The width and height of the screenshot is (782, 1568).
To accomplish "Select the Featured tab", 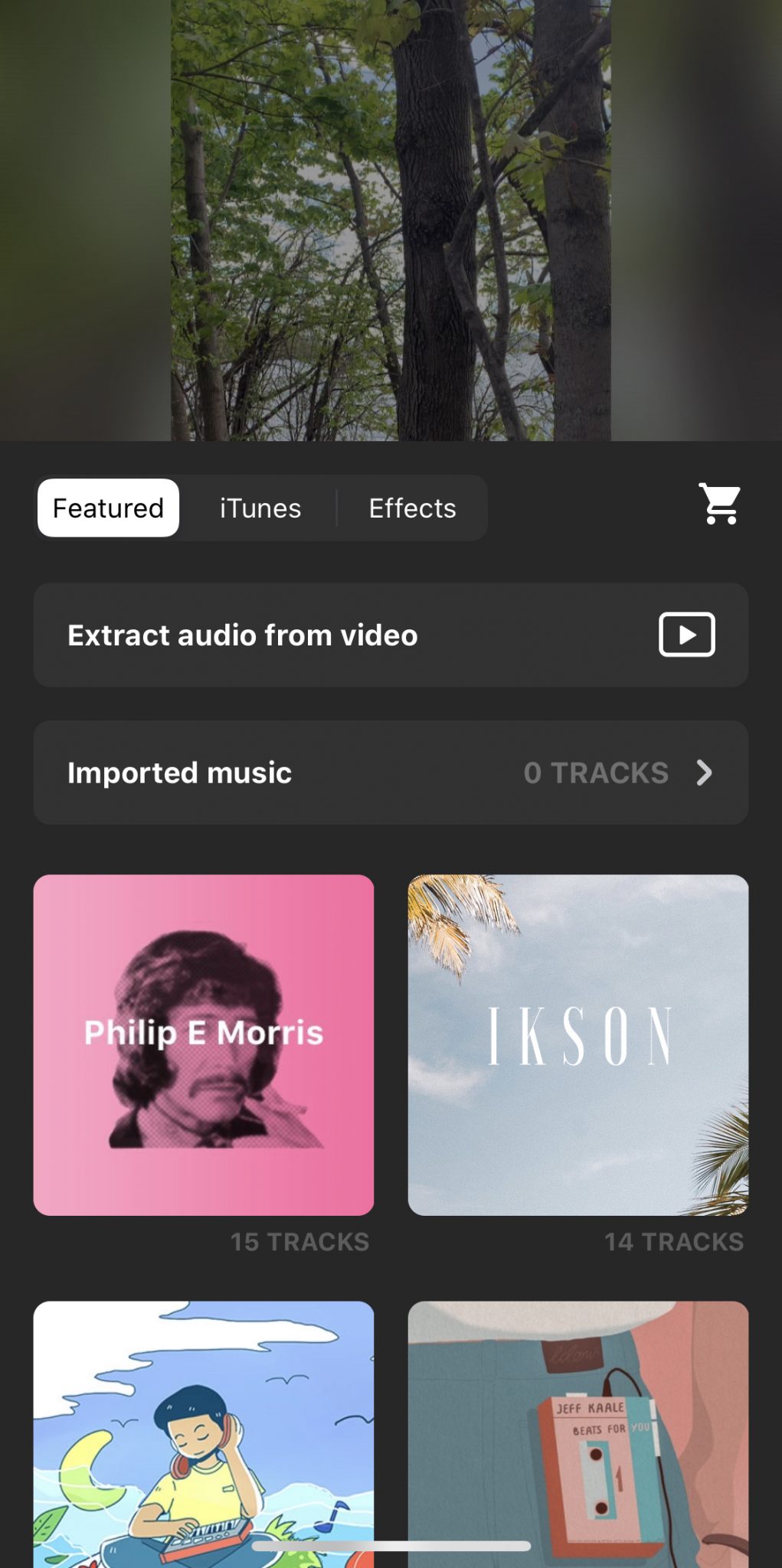I will coord(107,507).
